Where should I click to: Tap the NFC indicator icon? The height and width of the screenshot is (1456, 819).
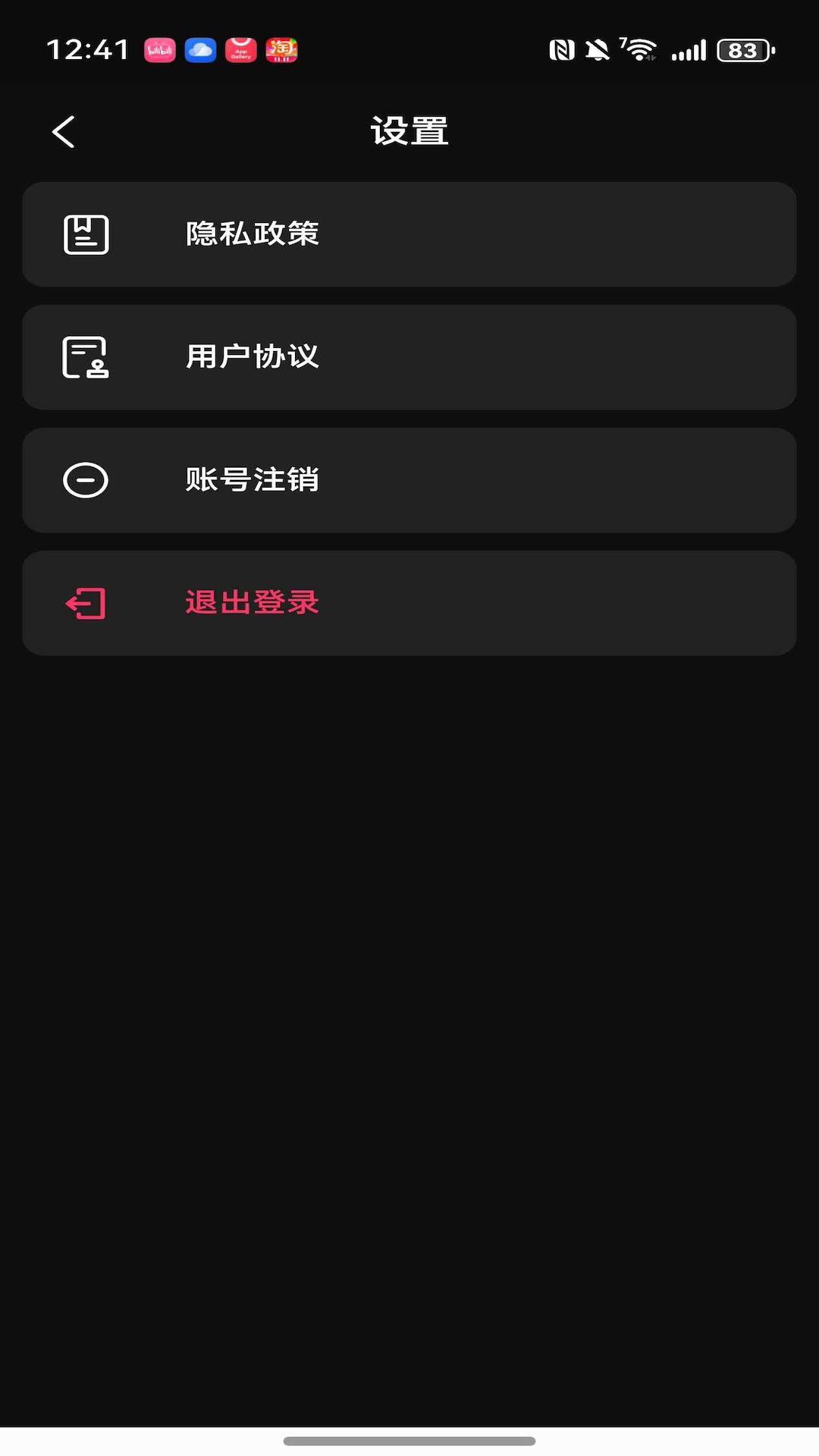(562, 50)
